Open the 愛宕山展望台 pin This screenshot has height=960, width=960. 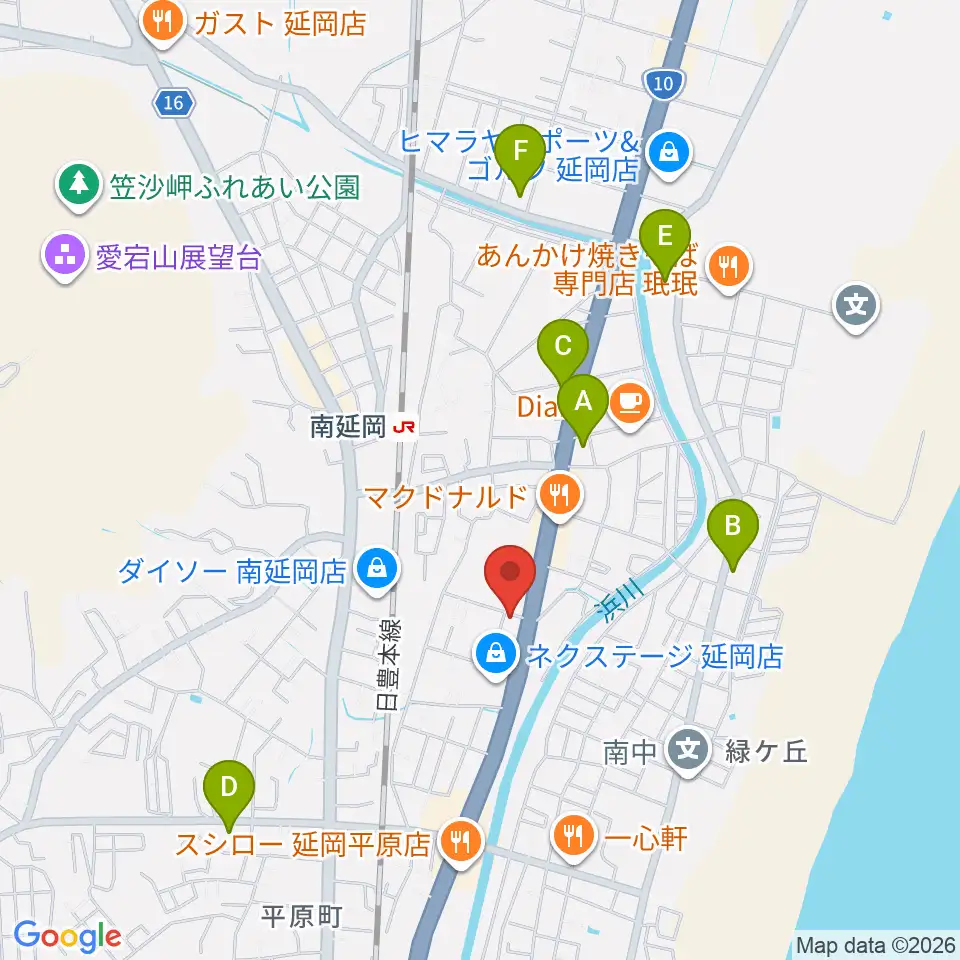64,258
